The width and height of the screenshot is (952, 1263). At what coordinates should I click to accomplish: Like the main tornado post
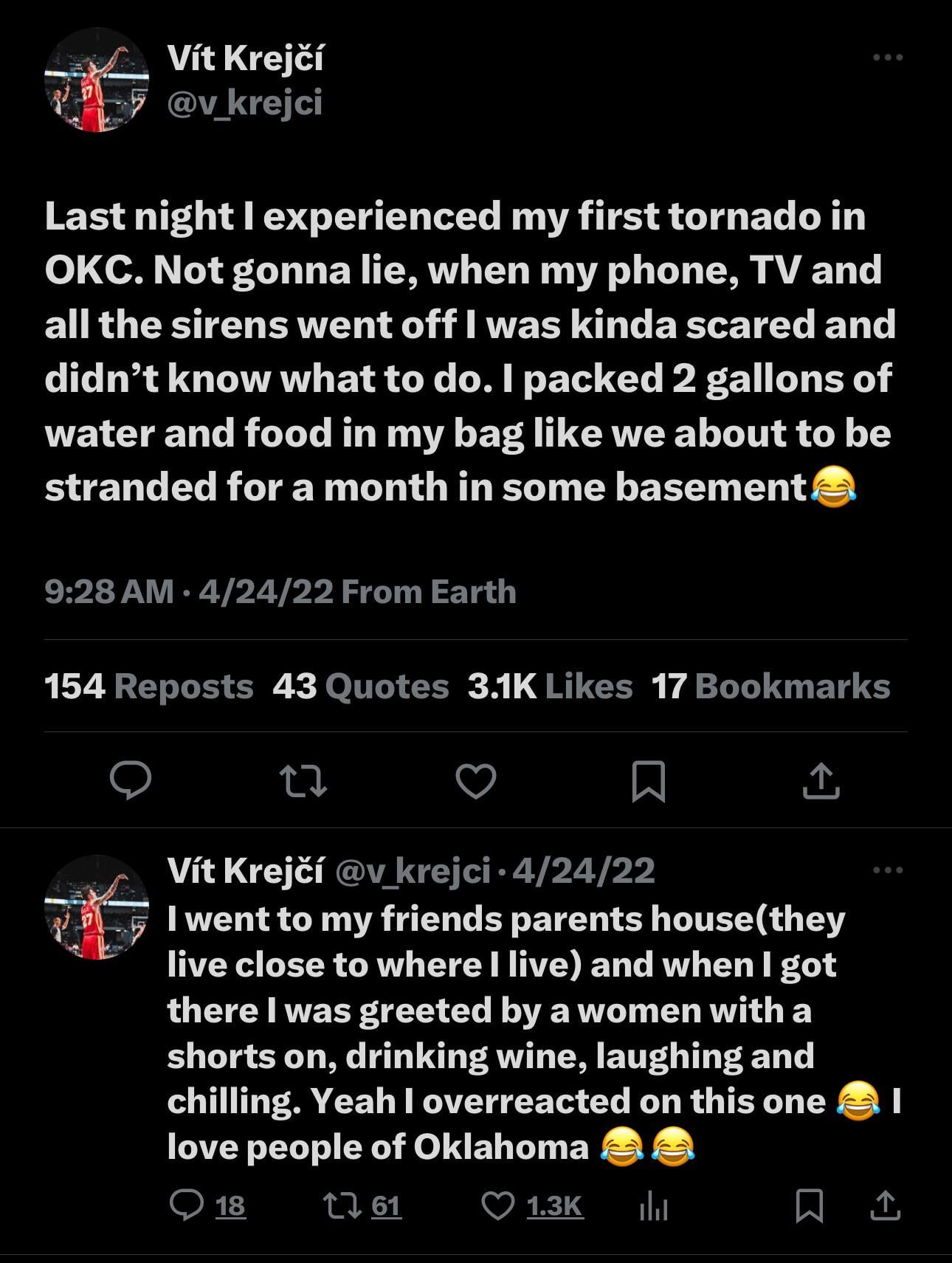coord(476,781)
